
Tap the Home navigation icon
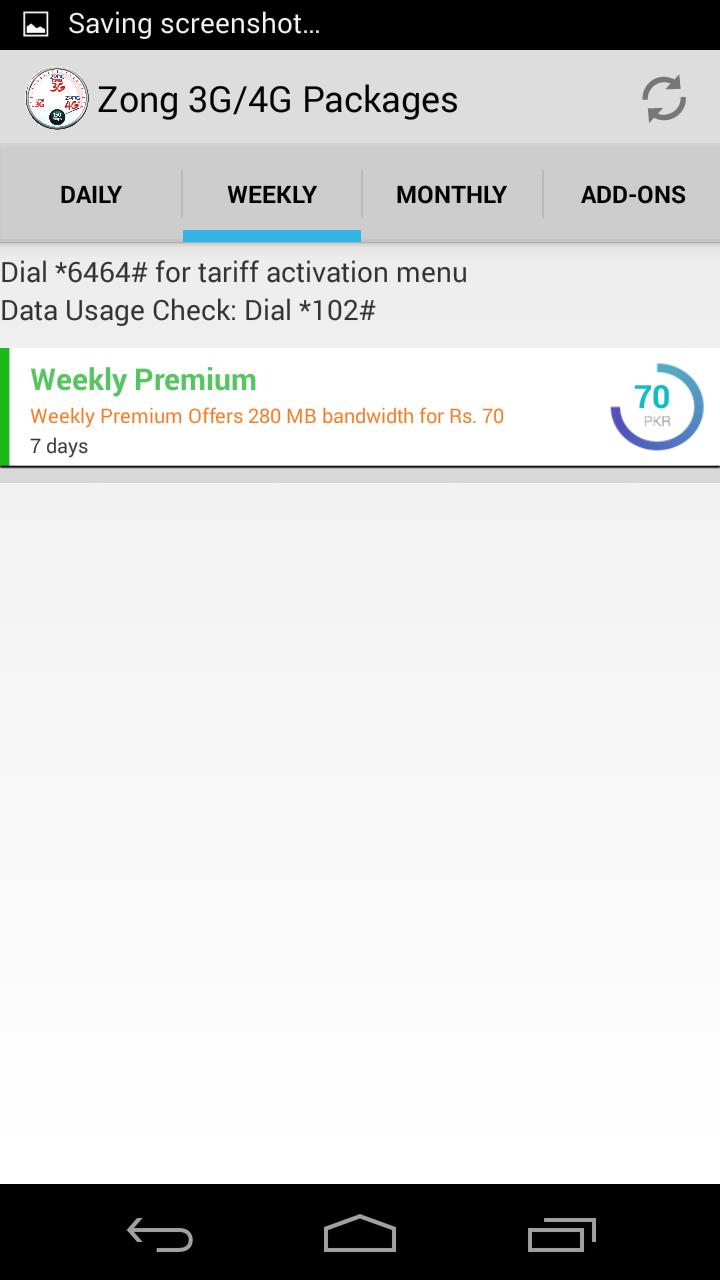click(x=359, y=1235)
